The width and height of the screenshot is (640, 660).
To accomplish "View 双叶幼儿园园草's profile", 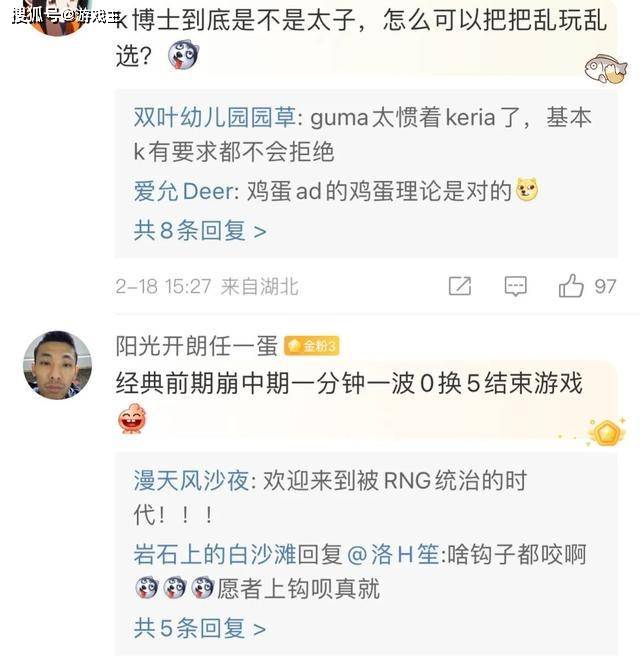I will pyautogui.click(x=214, y=117).
